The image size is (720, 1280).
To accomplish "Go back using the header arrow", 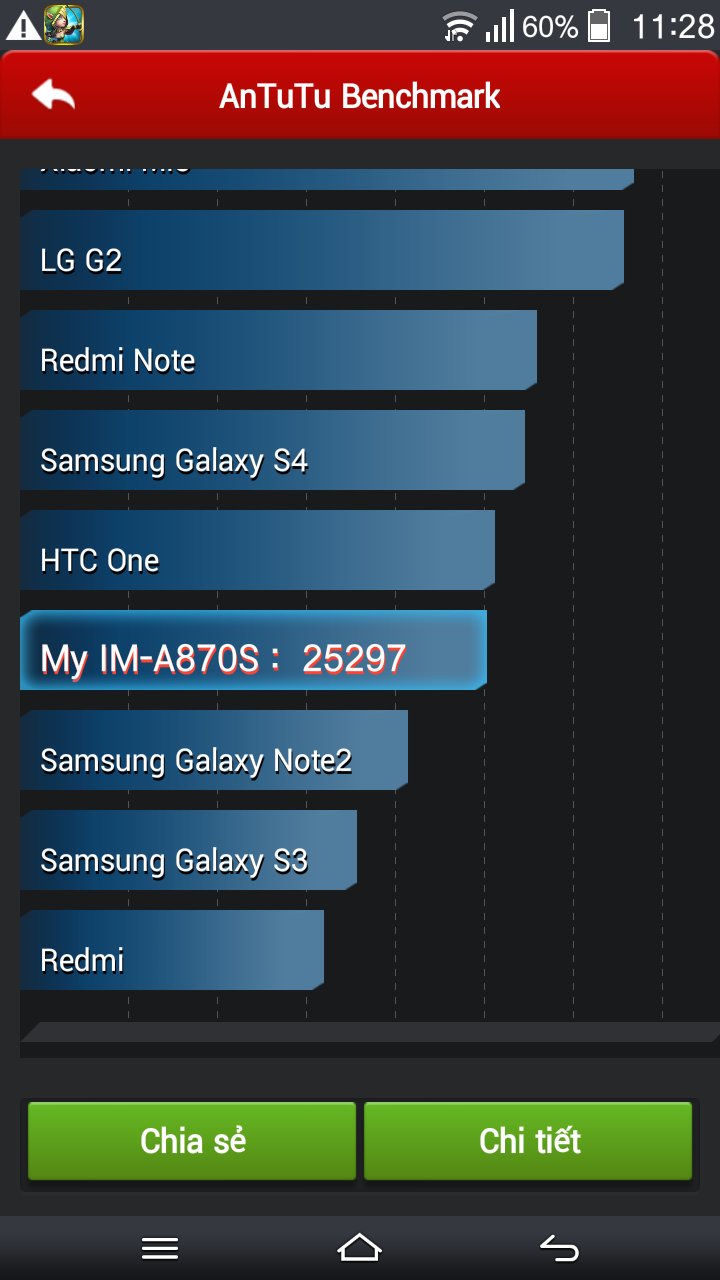I will (54, 95).
